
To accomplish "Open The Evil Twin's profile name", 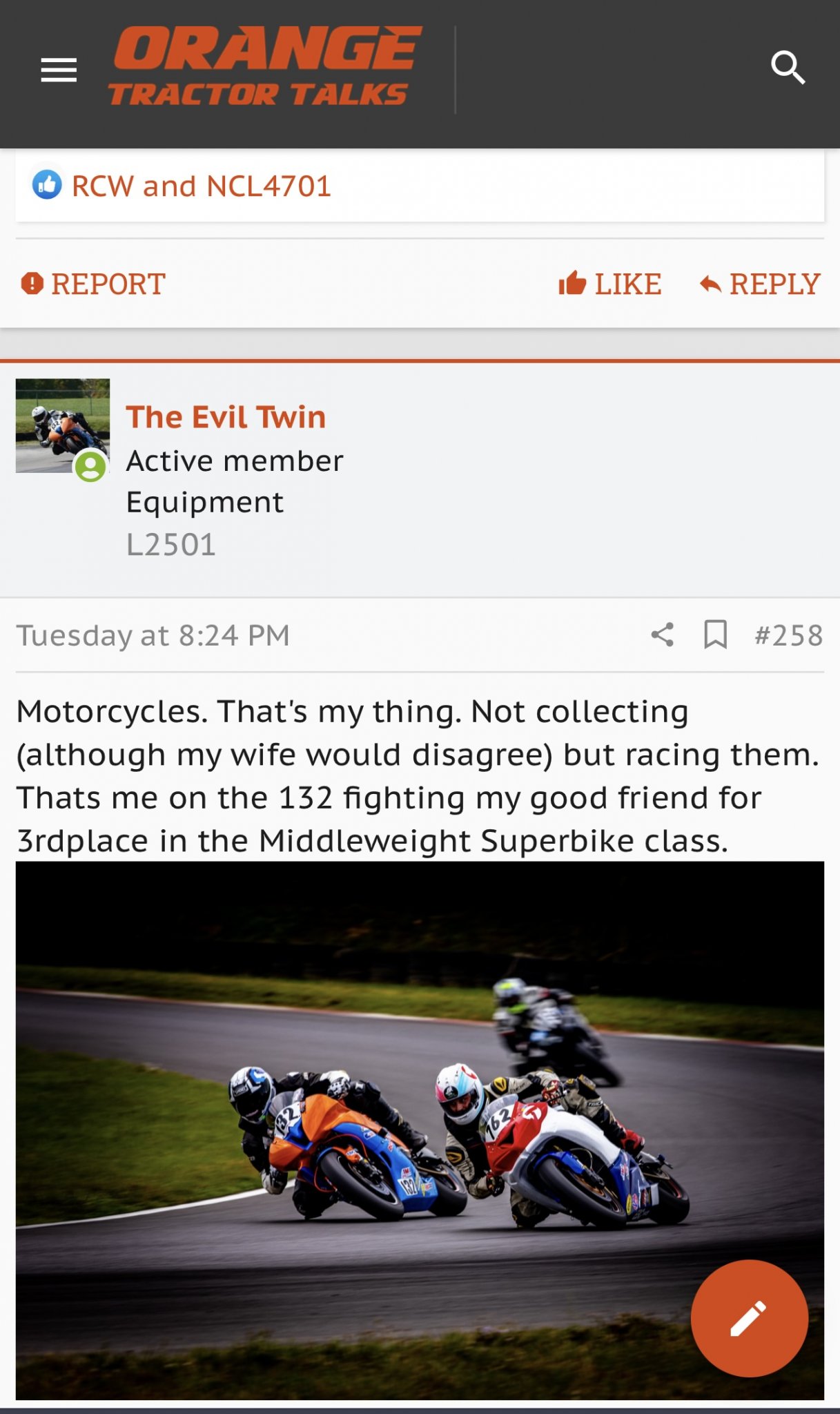I will 226,417.
